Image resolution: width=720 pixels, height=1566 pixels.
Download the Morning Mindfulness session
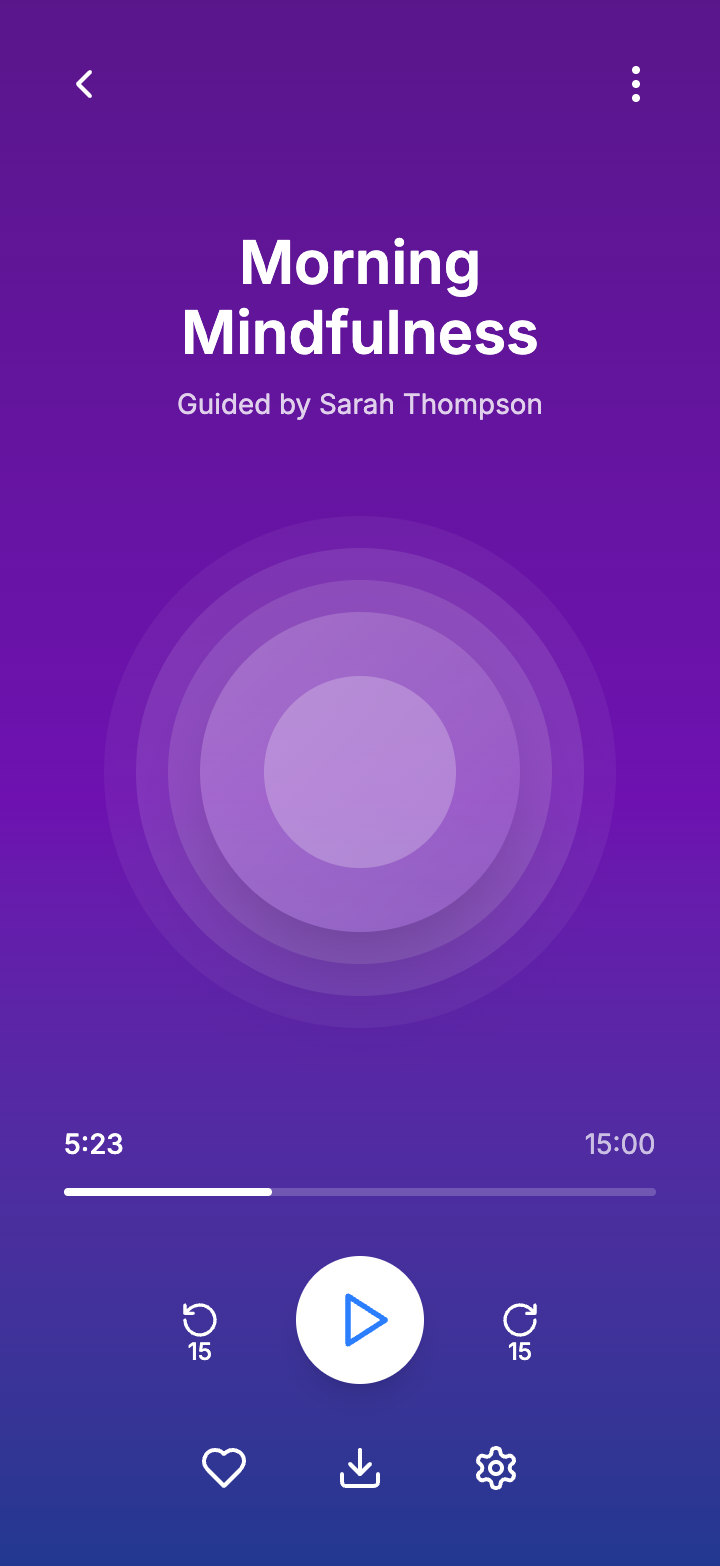[x=360, y=1467]
